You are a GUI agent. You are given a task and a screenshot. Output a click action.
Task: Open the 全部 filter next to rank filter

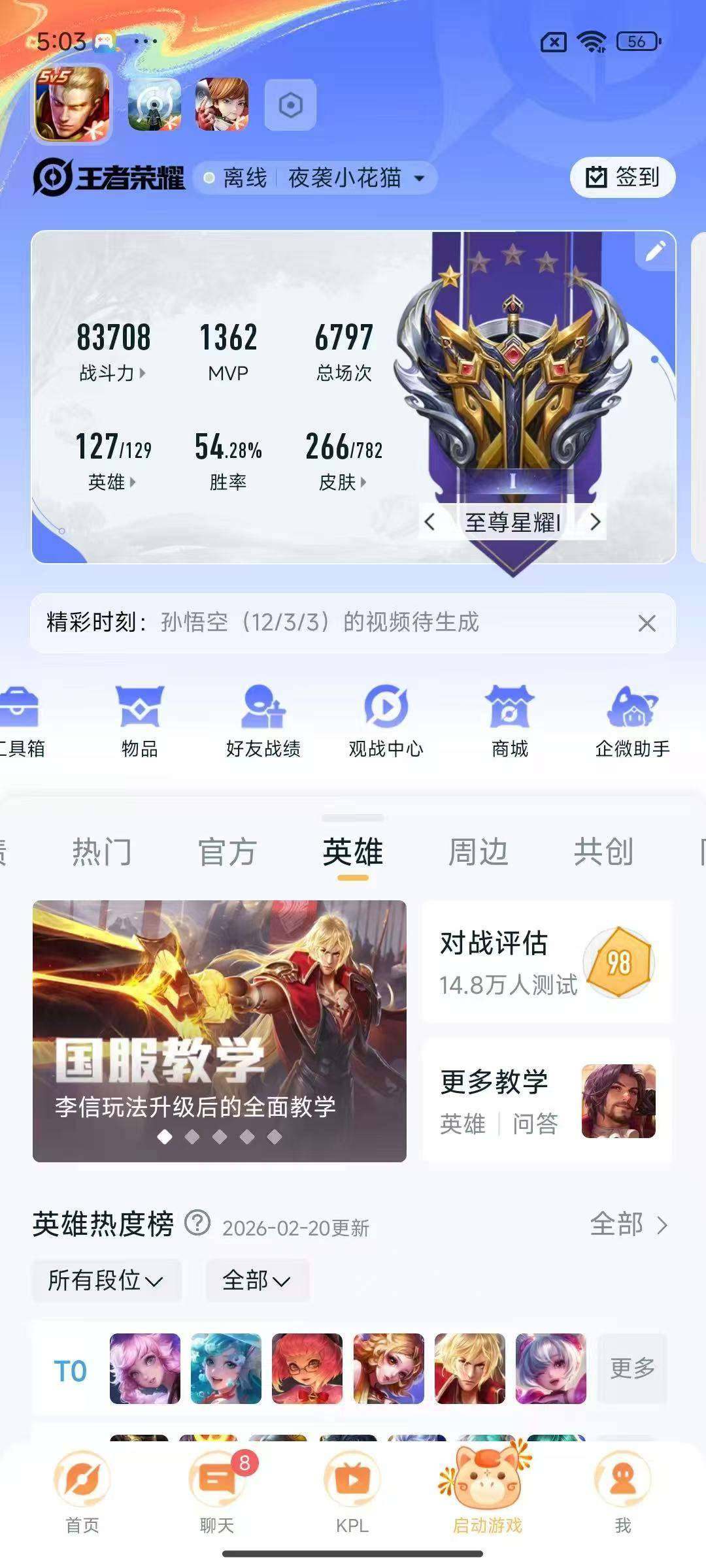(x=257, y=1281)
